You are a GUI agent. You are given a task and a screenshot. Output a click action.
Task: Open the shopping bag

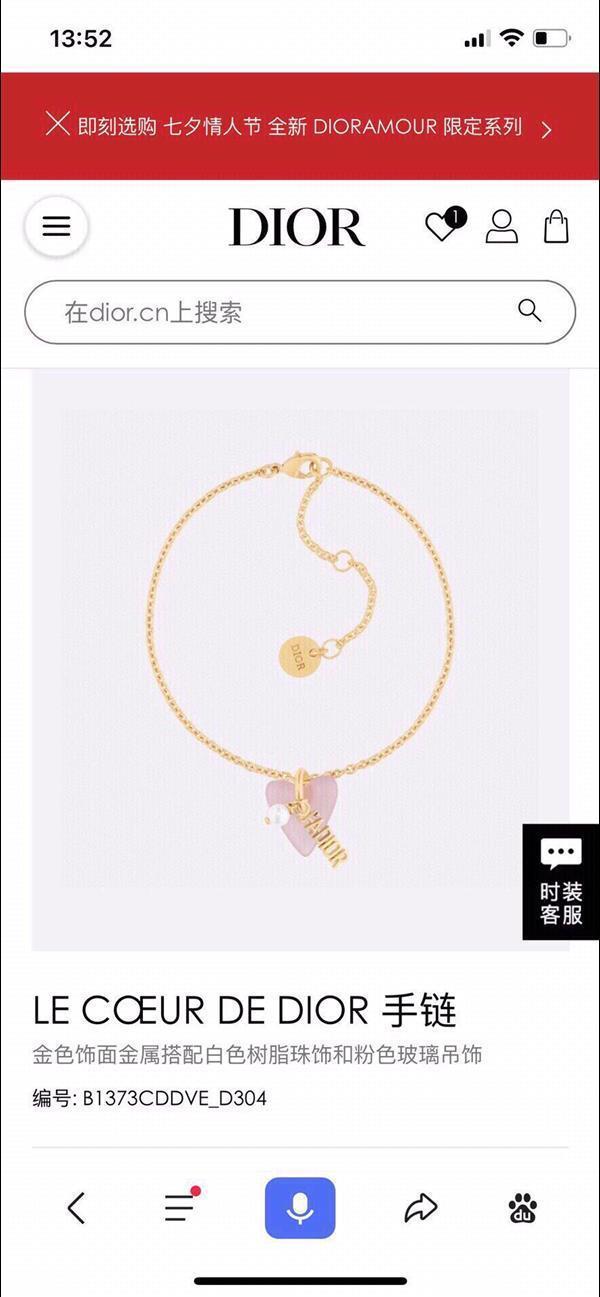[556, 227]
